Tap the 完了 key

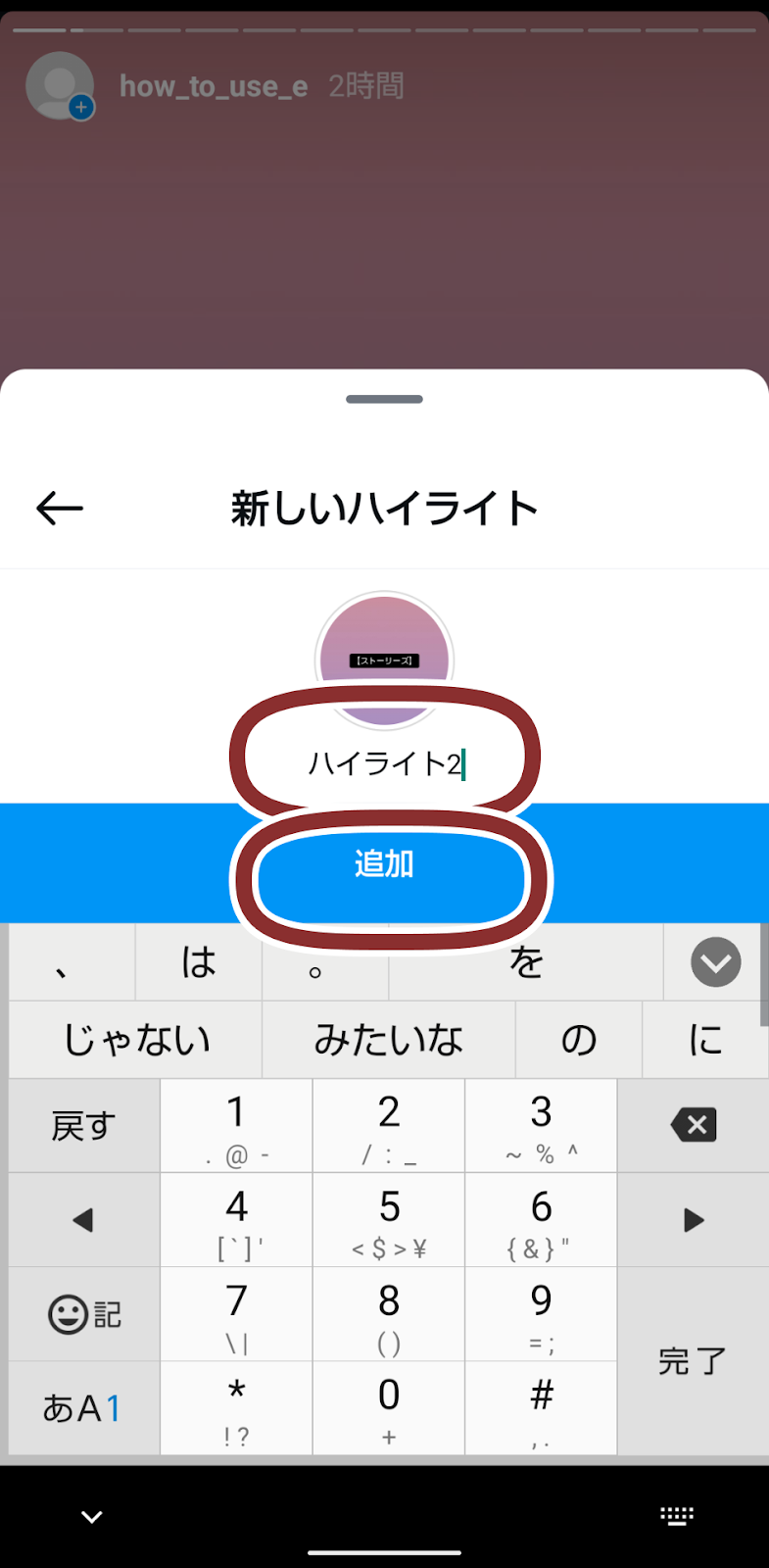click(x=692, y=1361)
